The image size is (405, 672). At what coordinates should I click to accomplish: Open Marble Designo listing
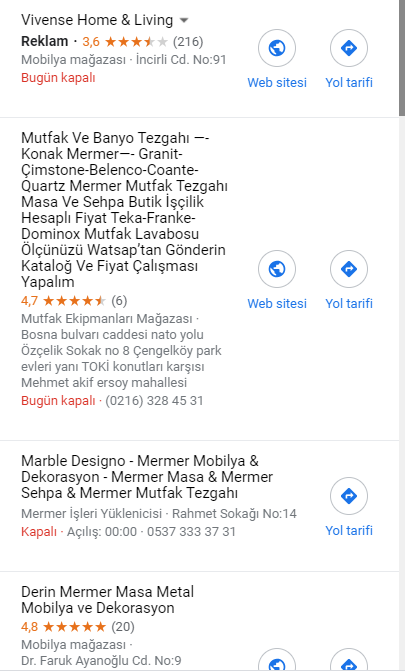pyautogui.click(x=147, y=477)
